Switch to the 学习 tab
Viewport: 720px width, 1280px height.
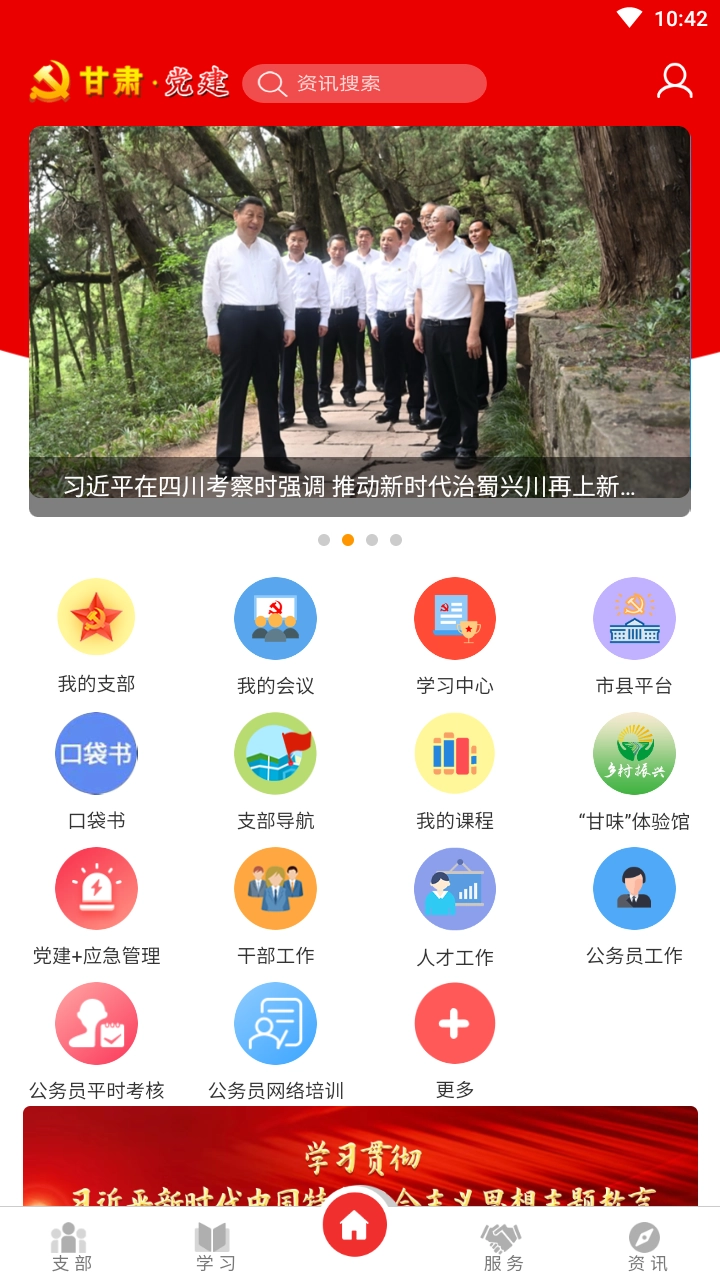coord(215,1246)
